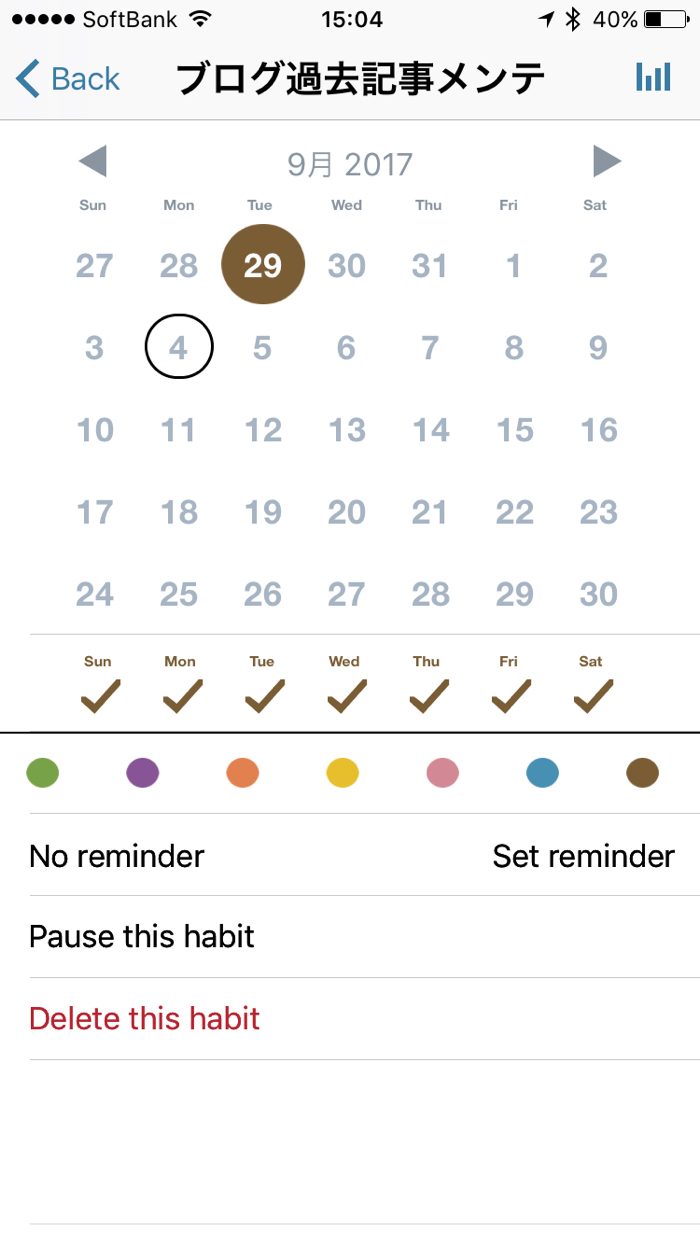
Task: Pick the orange color dot
Action: [x=243, y=773]
